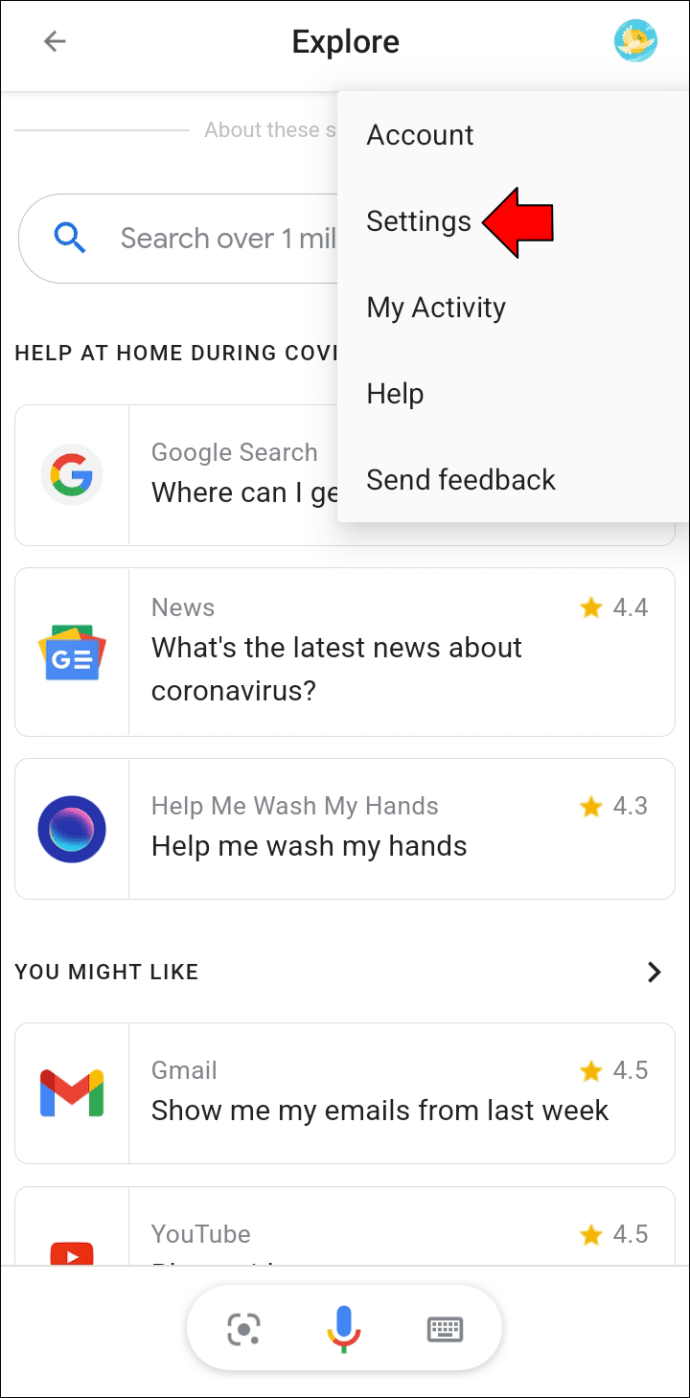The image size is (690, 1398).
Task: Tap the profile avatar icon
Action: (x=635, y=42)
